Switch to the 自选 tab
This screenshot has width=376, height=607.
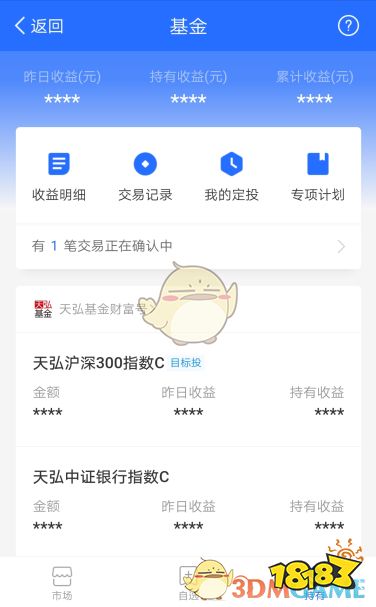(x=188, y=583)
